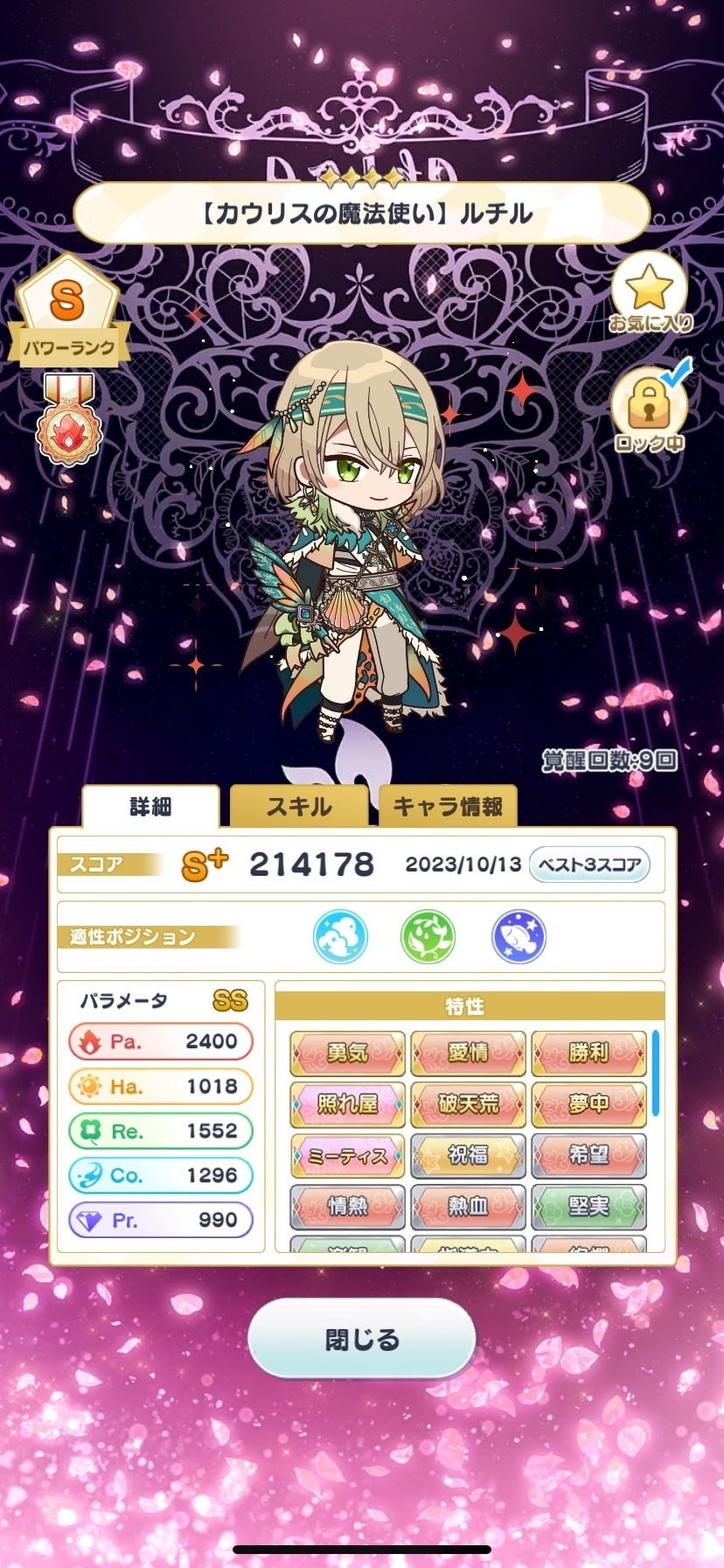Select the 祝福 trait
The image size is (724, 1568).
point(470,1156)
